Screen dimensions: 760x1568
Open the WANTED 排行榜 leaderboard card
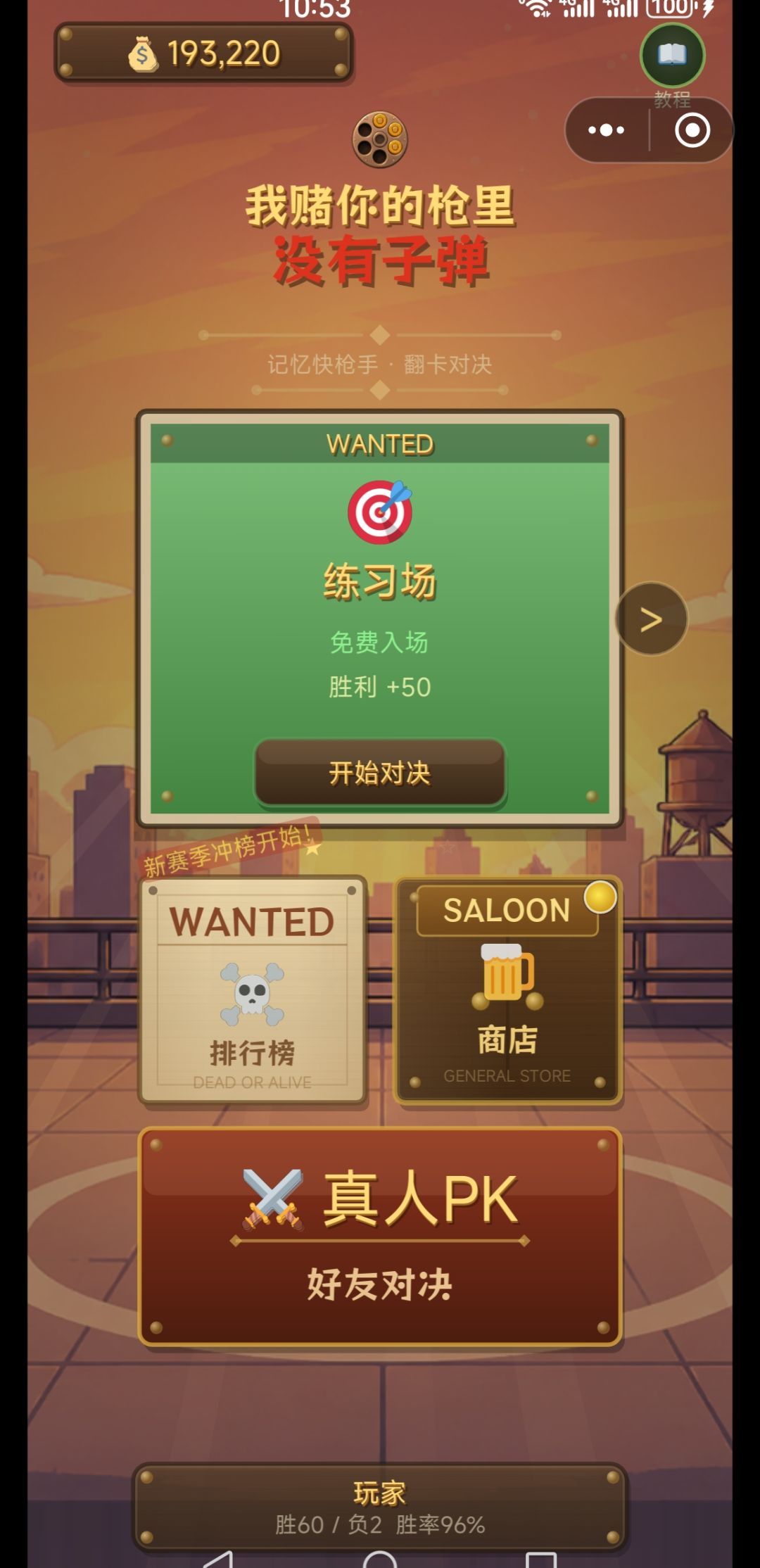pyautogui.click(x=253, y=990)
